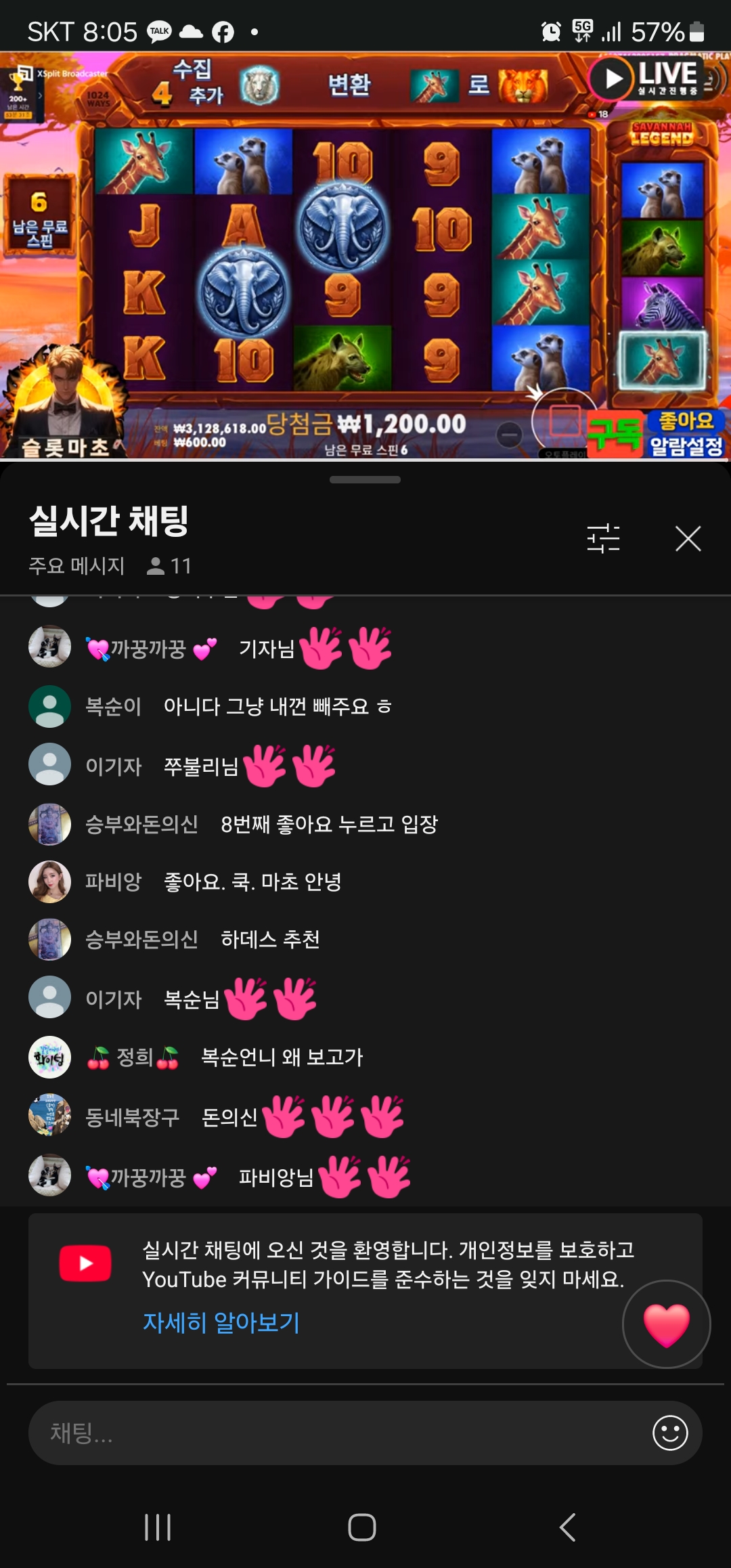The width and height of the screenshot is (731, 1568).
Task: Open 정희's message 복순언니 왜 보고가
Action: pos(282,1057)
